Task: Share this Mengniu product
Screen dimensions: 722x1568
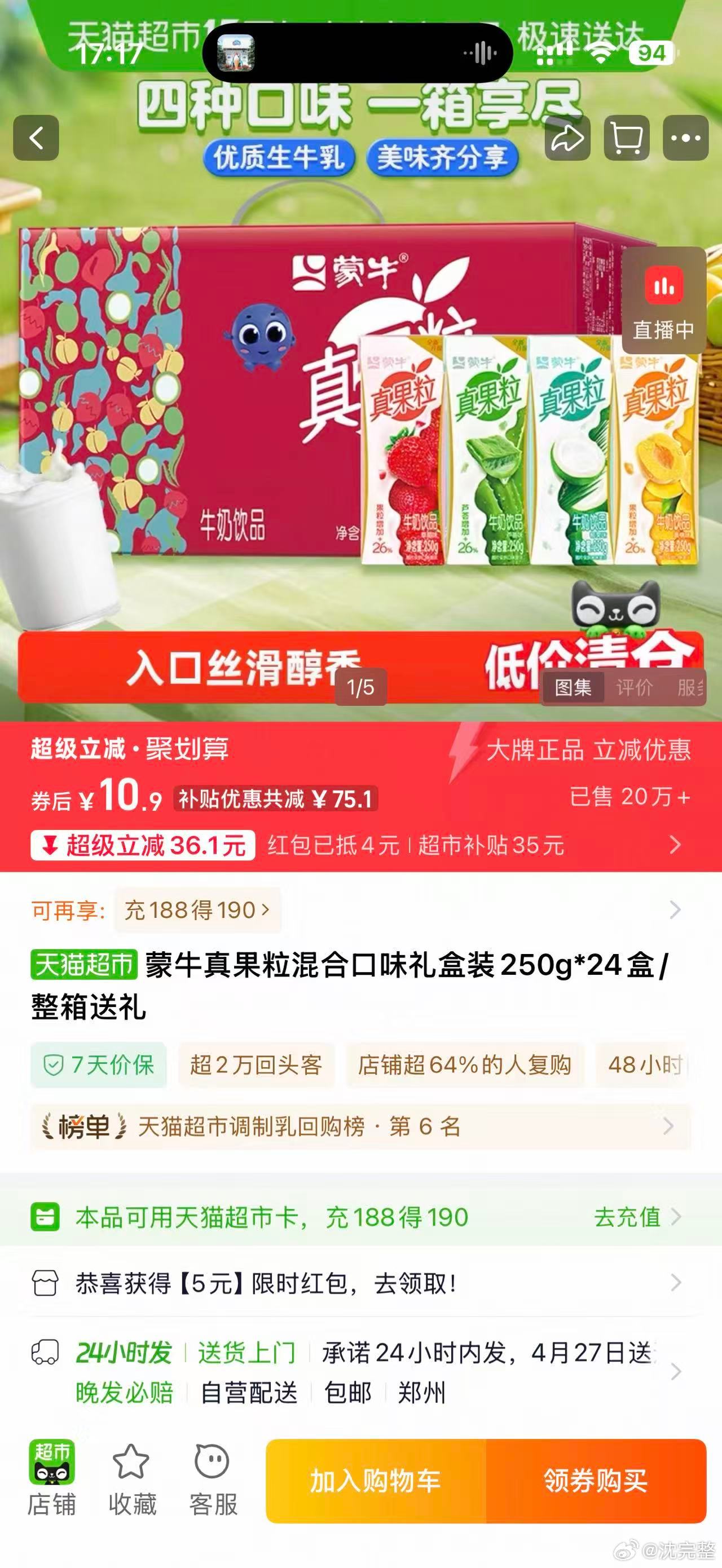Action: point(567,138)
